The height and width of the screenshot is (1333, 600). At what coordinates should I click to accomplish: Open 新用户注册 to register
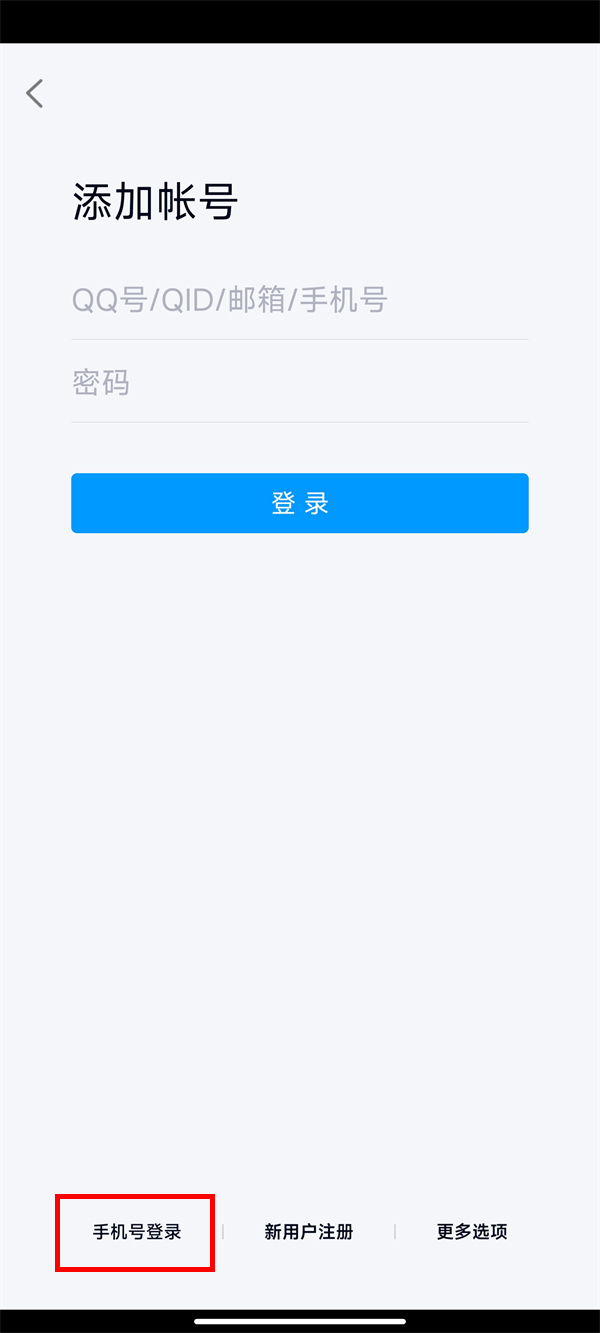tap(308, 1232)
